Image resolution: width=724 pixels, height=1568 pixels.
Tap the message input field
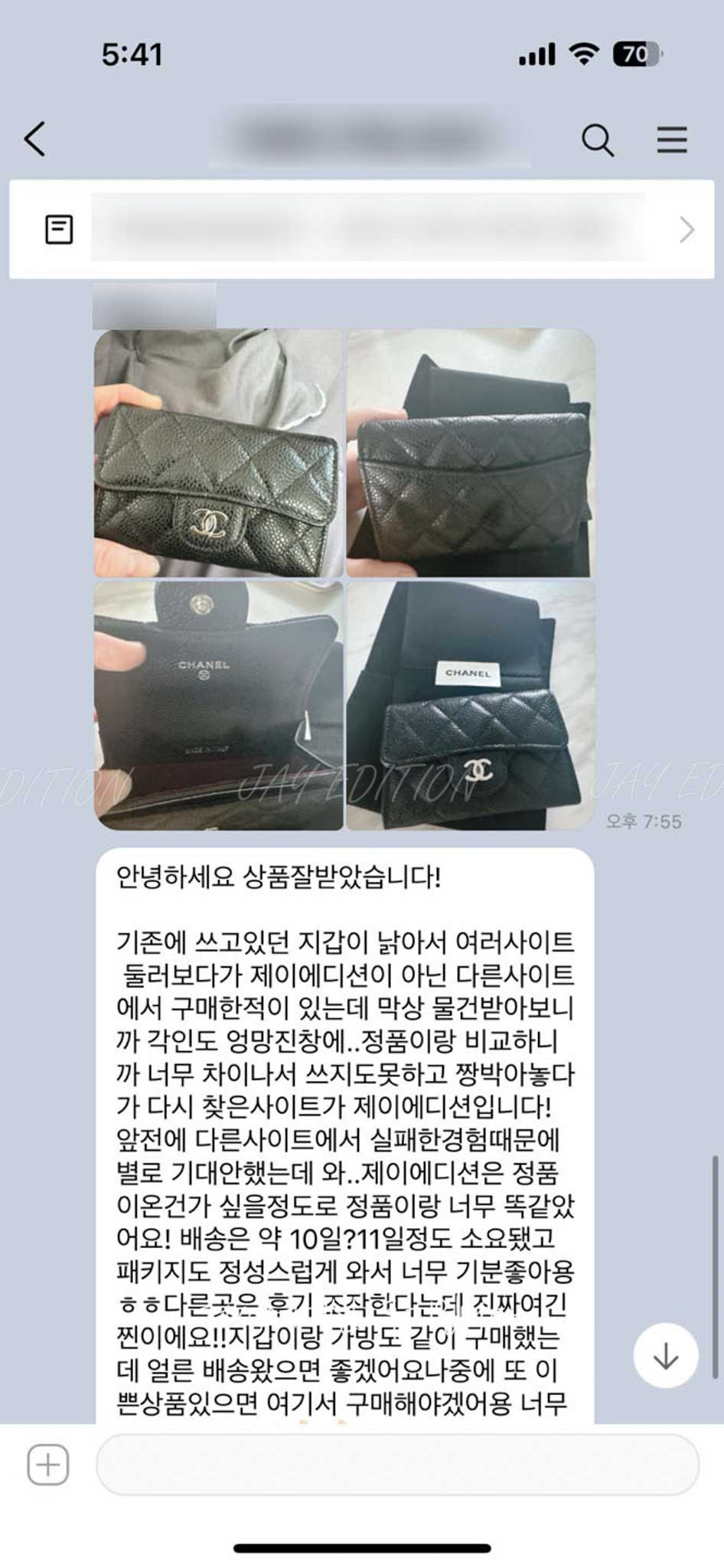coord(396,1465)
